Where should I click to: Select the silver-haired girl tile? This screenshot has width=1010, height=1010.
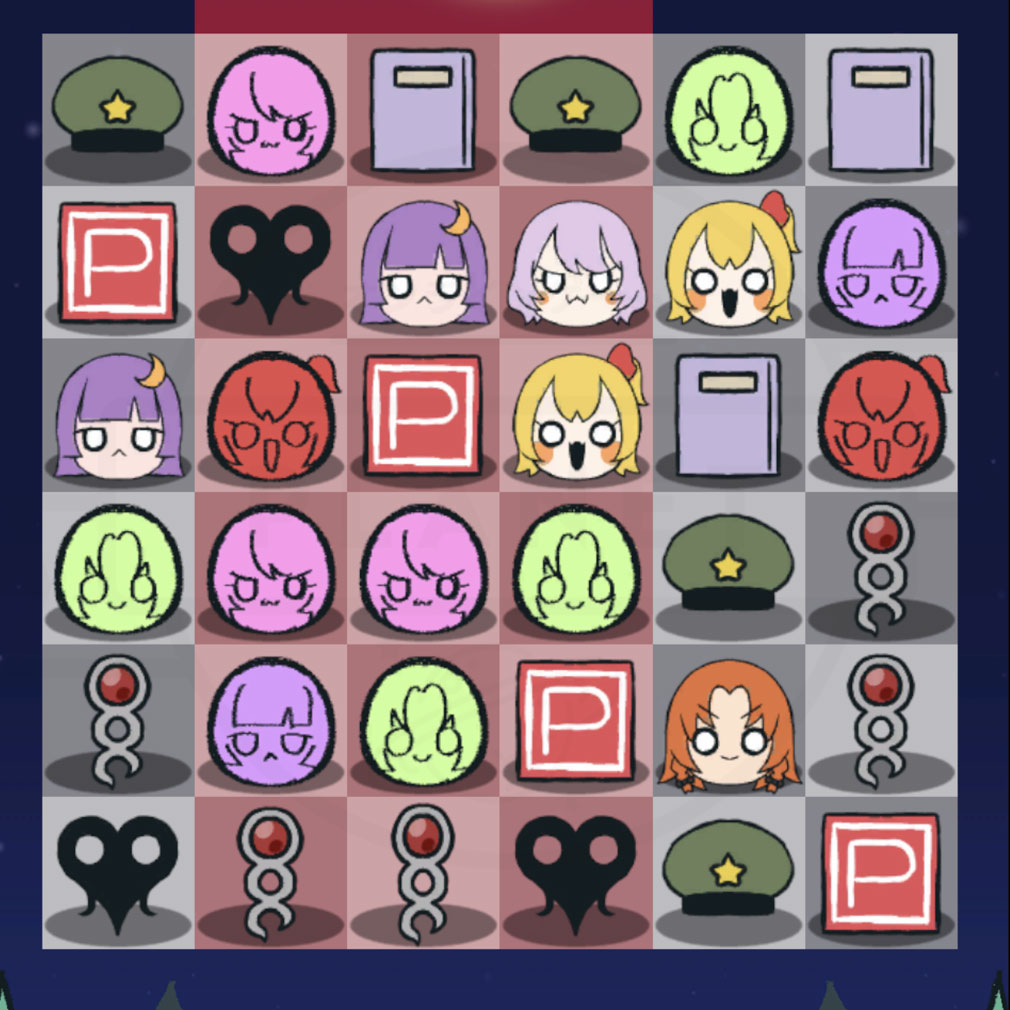pyautogui.click(x=576, y=263)
